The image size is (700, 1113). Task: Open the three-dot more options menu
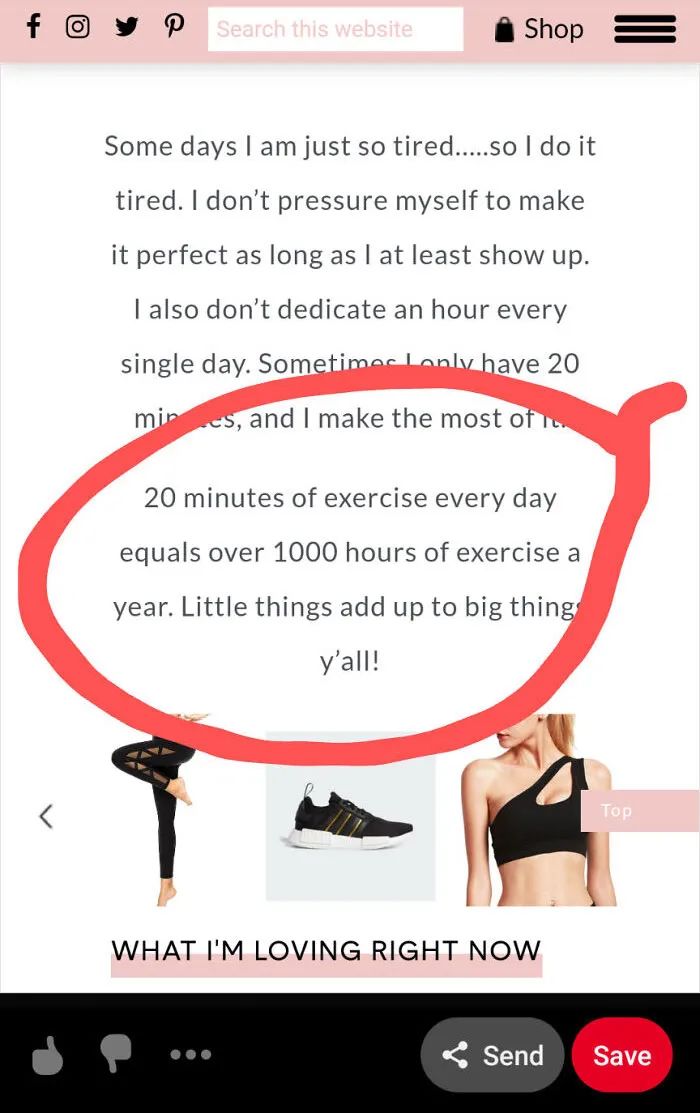[x=190, y=1054]
